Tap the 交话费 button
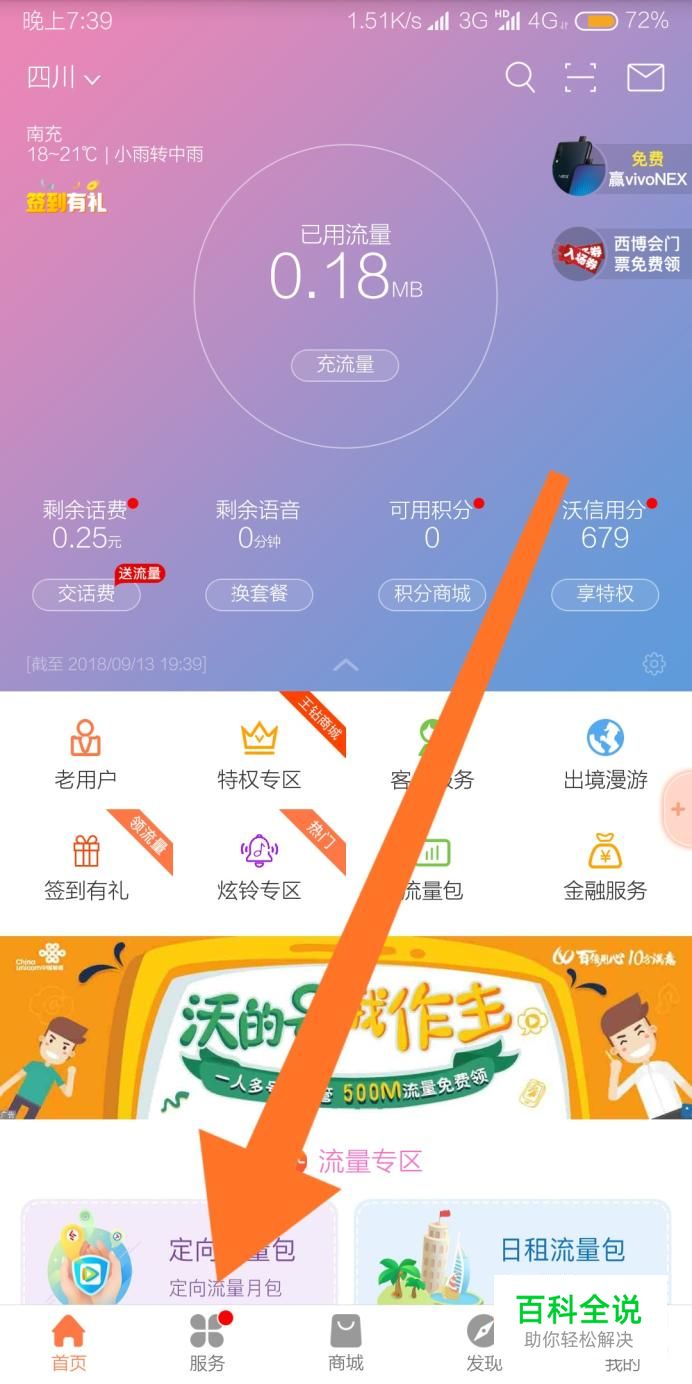Viewport: 692px width, 1384px height. click(x=86, y=594)
